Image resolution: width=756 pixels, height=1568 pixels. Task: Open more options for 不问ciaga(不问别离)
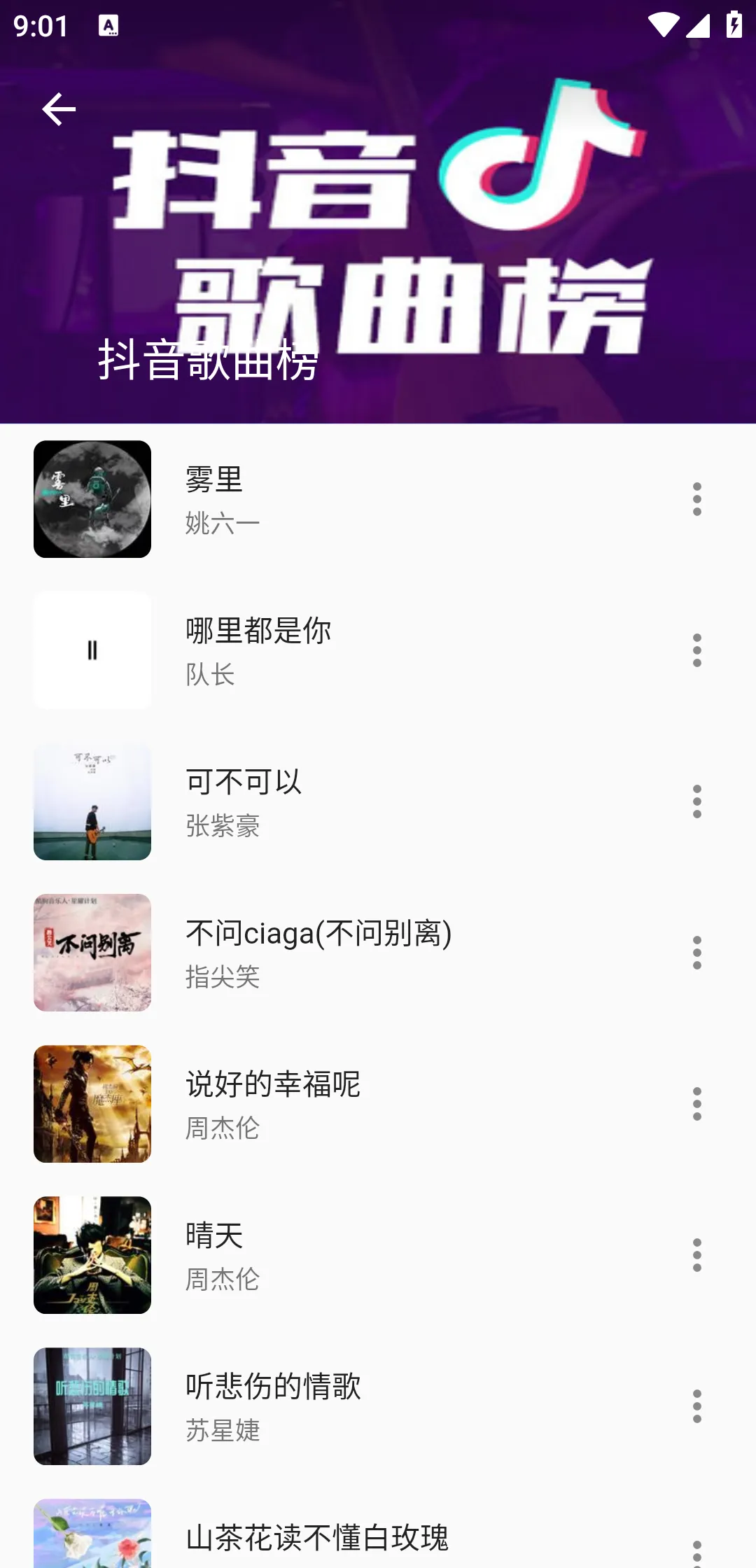click(x=696, y=953)
